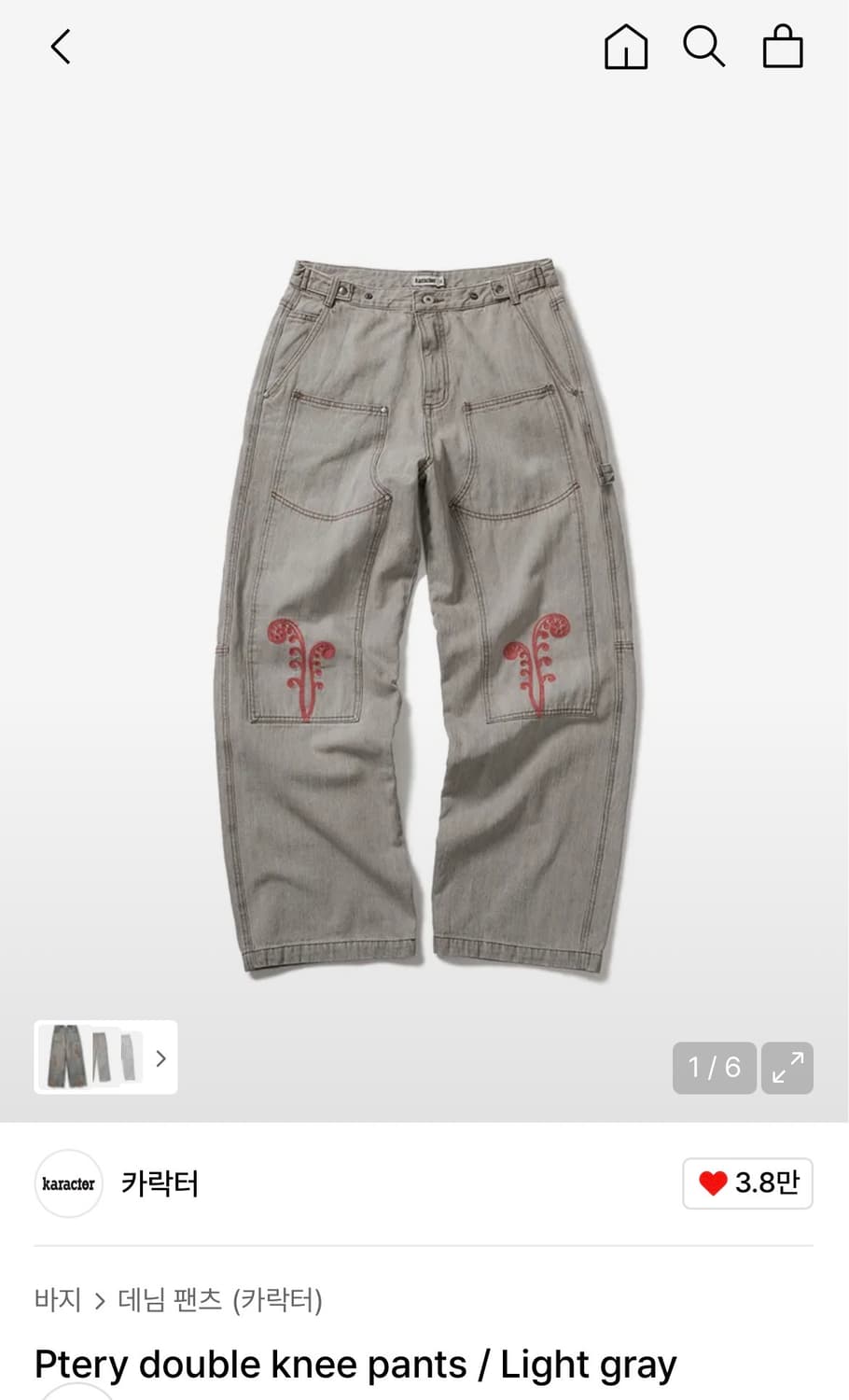The height and width of the screenshot is (1400, 849).
Task: Open the 1/6 image counter overlay
Action: click(714, 1067)
